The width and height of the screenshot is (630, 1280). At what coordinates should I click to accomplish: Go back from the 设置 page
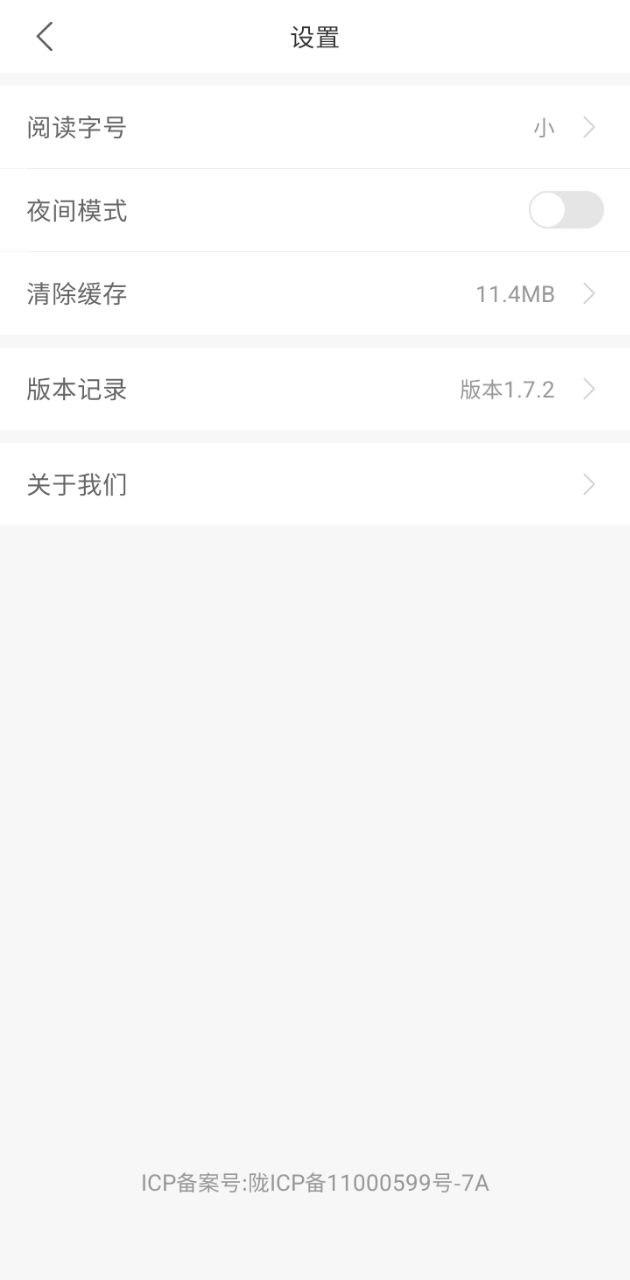point(44,37)
